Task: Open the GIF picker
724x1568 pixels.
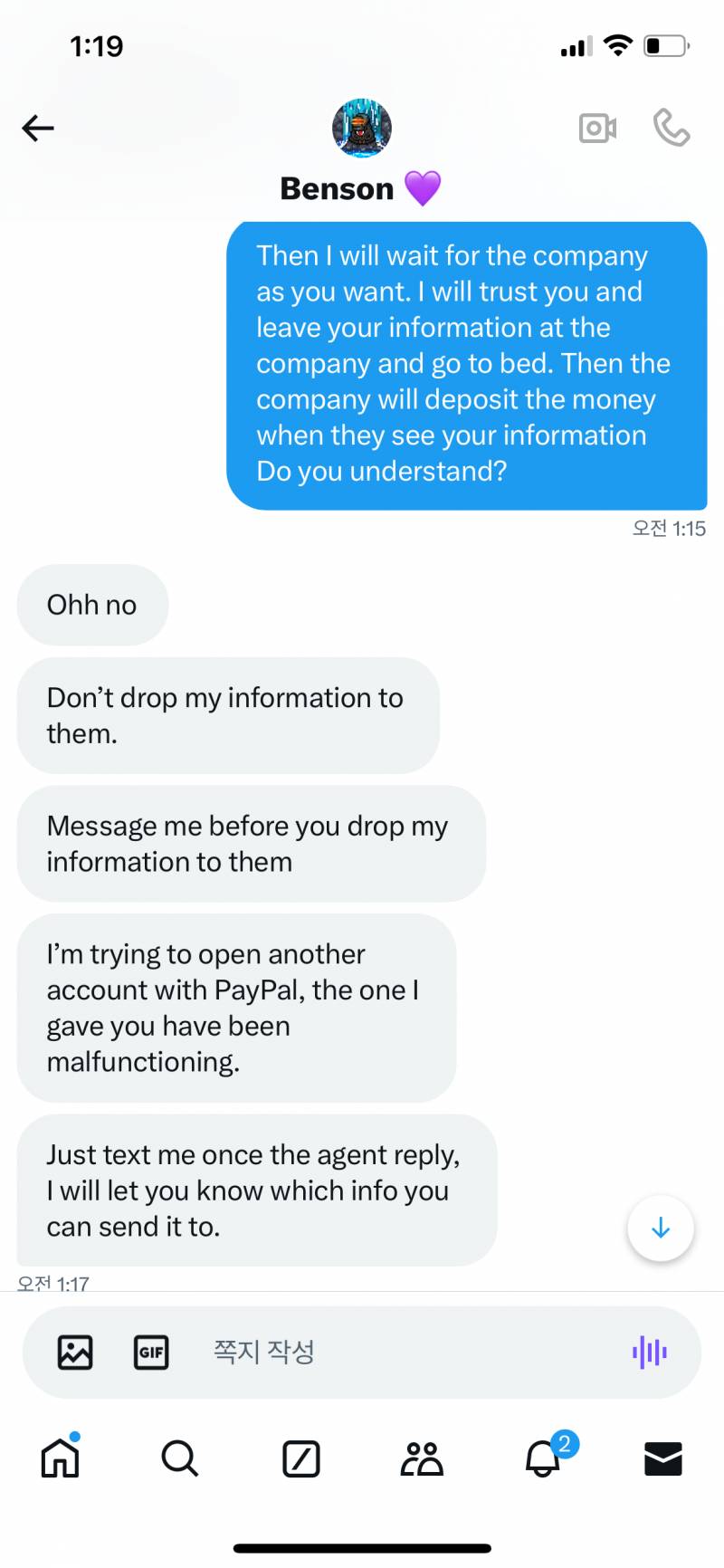Action: tap(151, 1352)
